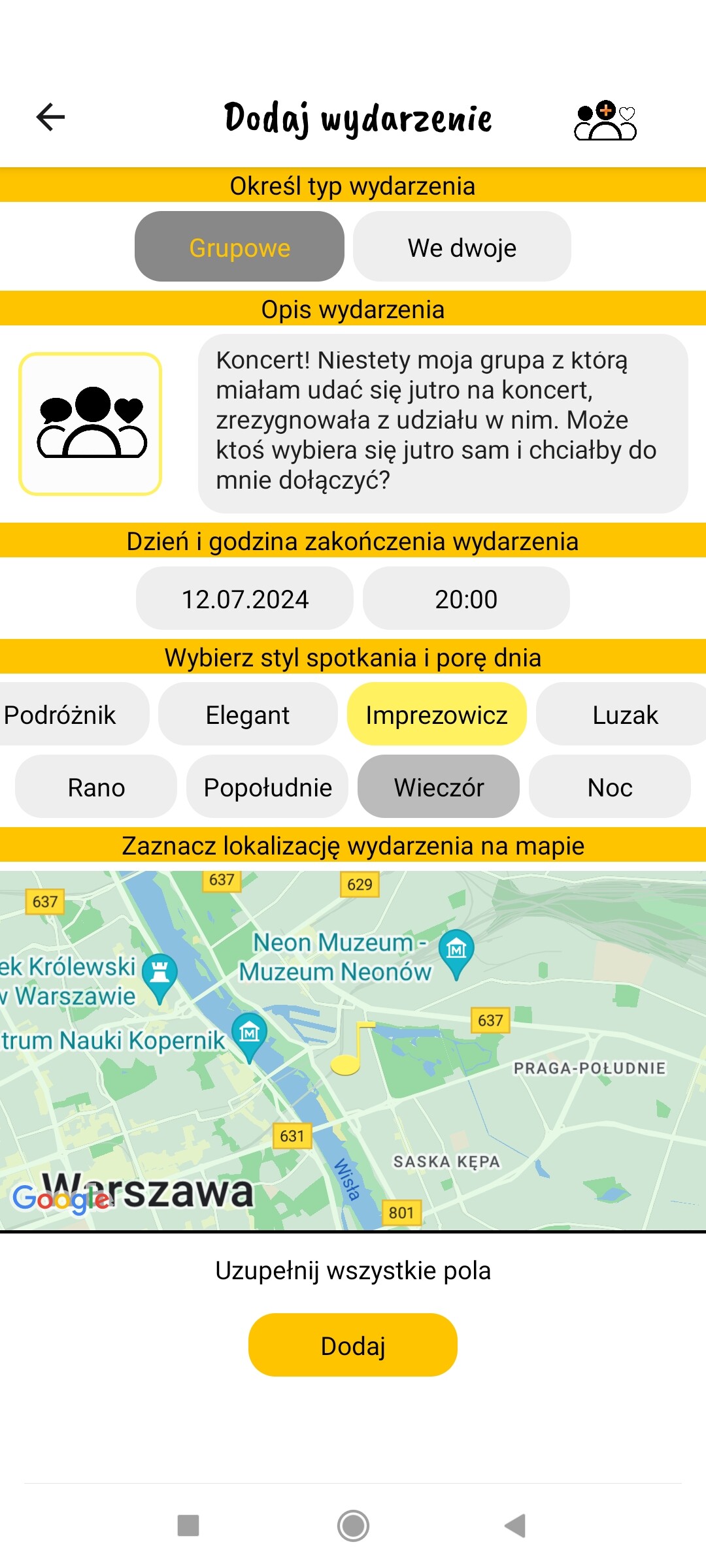The height and width of the screenshot is (1568, 706).
Task: Set time of day to Noc
Action: click(609, 787)
